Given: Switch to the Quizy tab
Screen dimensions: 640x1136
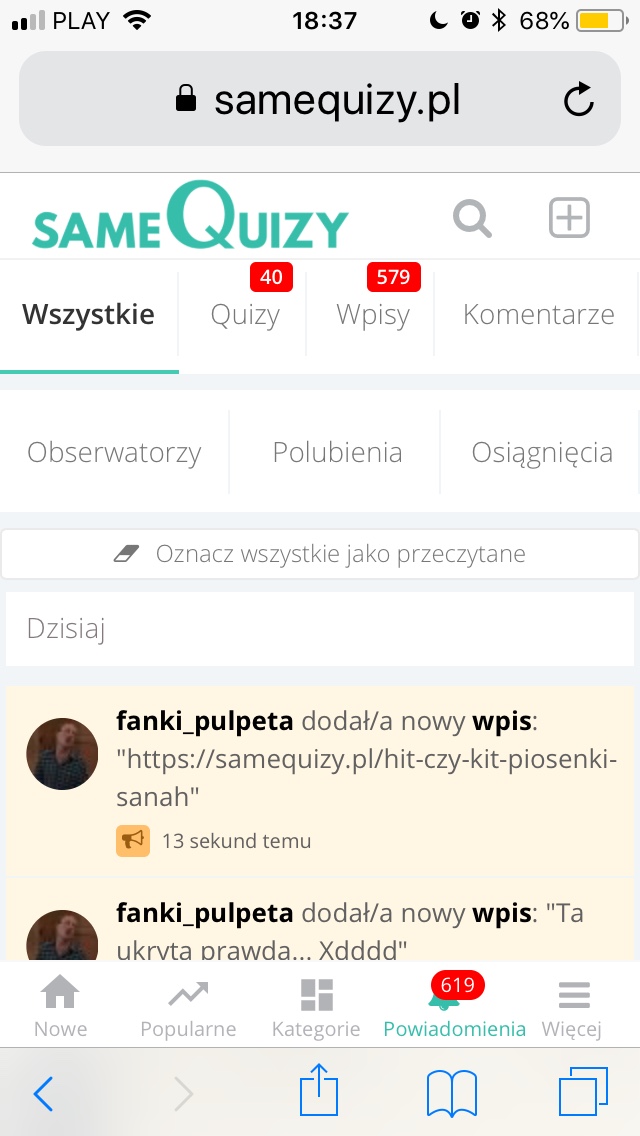Looking at the screenshot, I should [245, 315].
